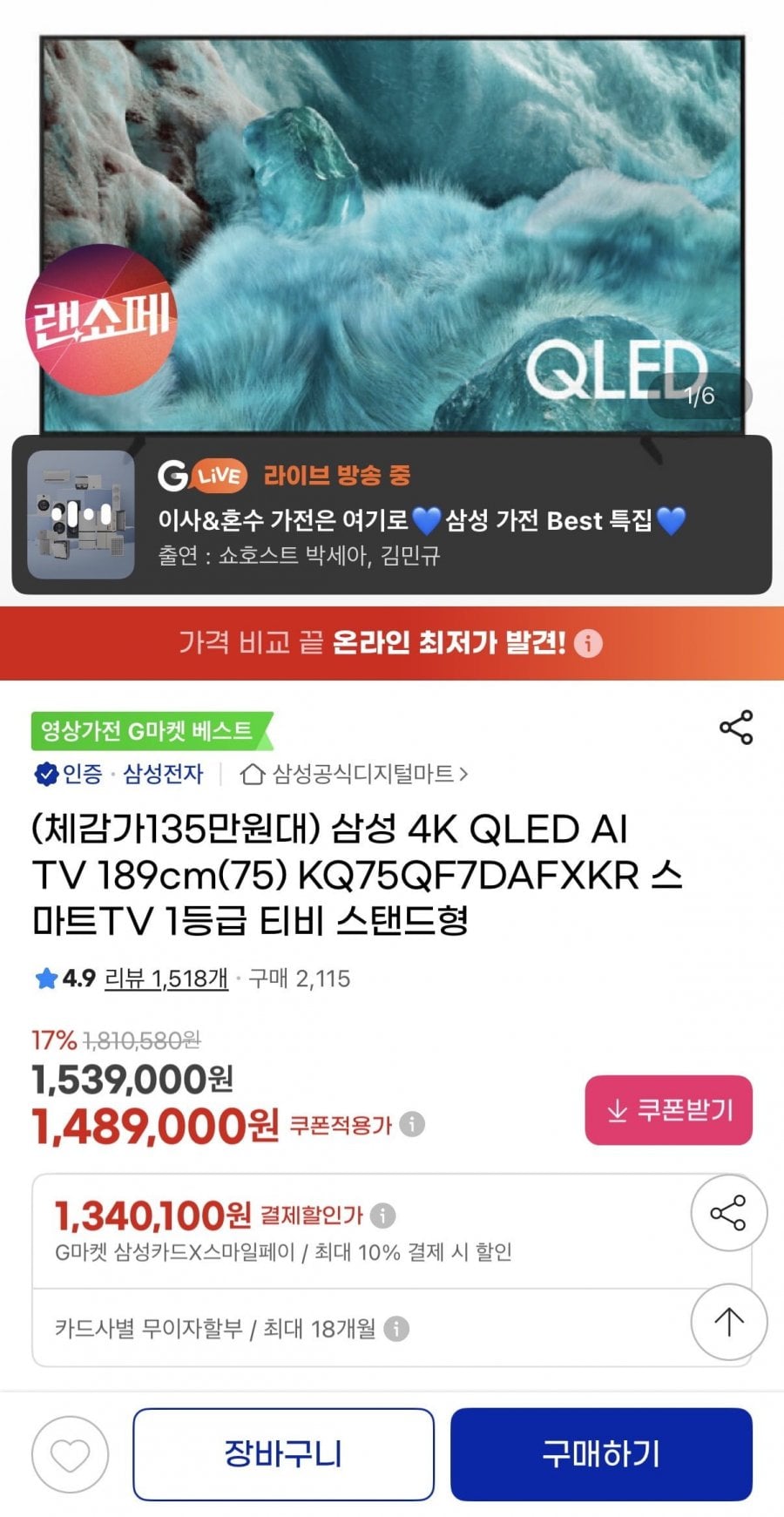Open the 영상가전 G마켓 베스트 badge
Image resolution: width=784 pixels, height=1517 pixels.
point(150,730)
